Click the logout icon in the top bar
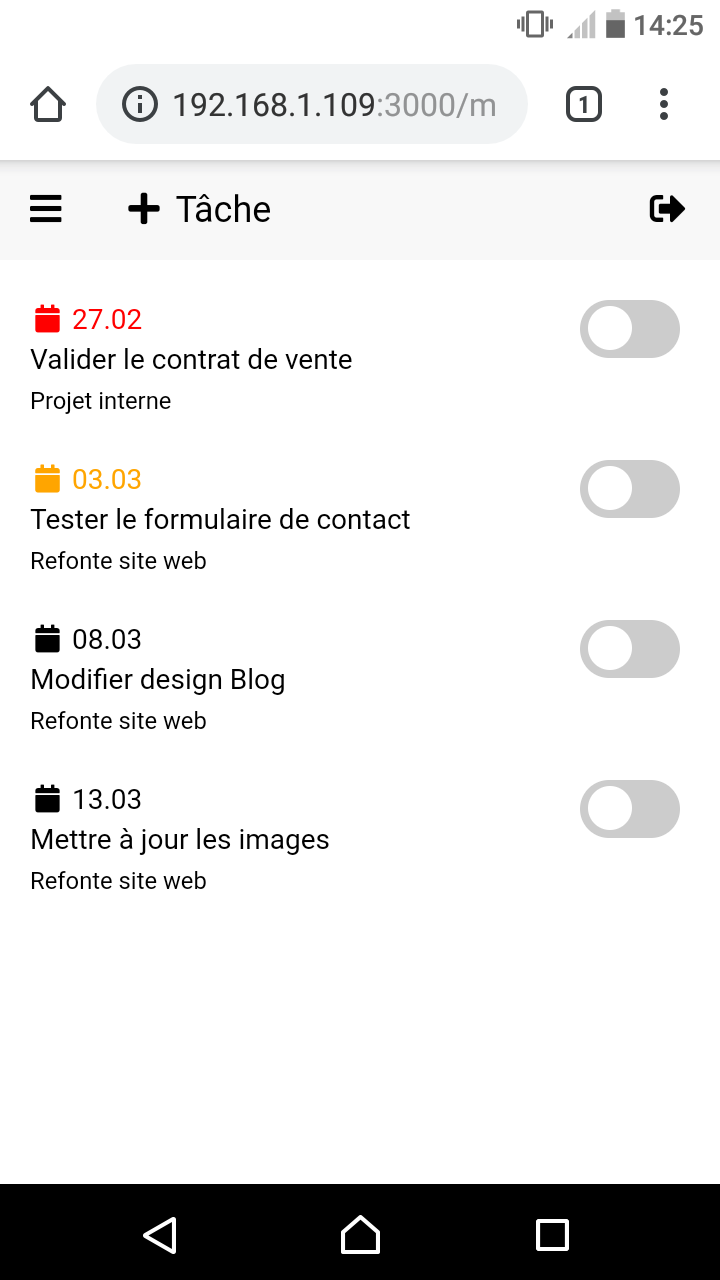 click(x=666, y=209)
